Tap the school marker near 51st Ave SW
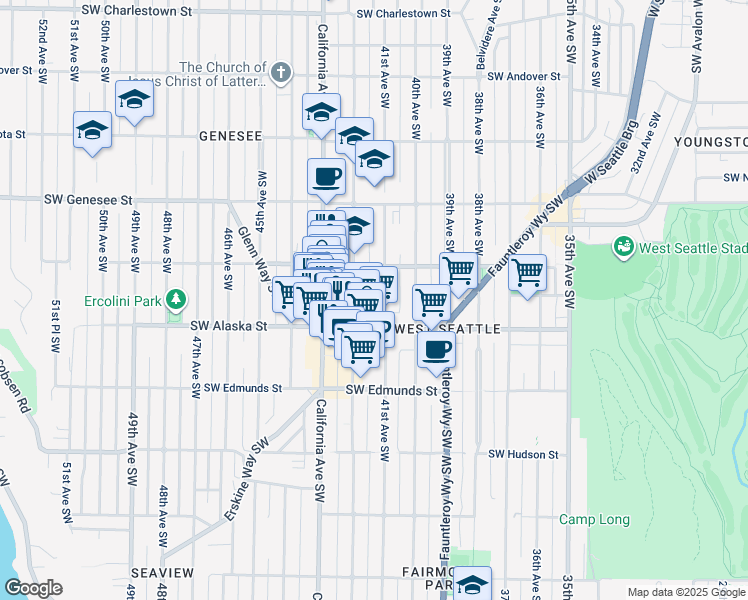Screen dimensions: 748x600 pos(93,130)
